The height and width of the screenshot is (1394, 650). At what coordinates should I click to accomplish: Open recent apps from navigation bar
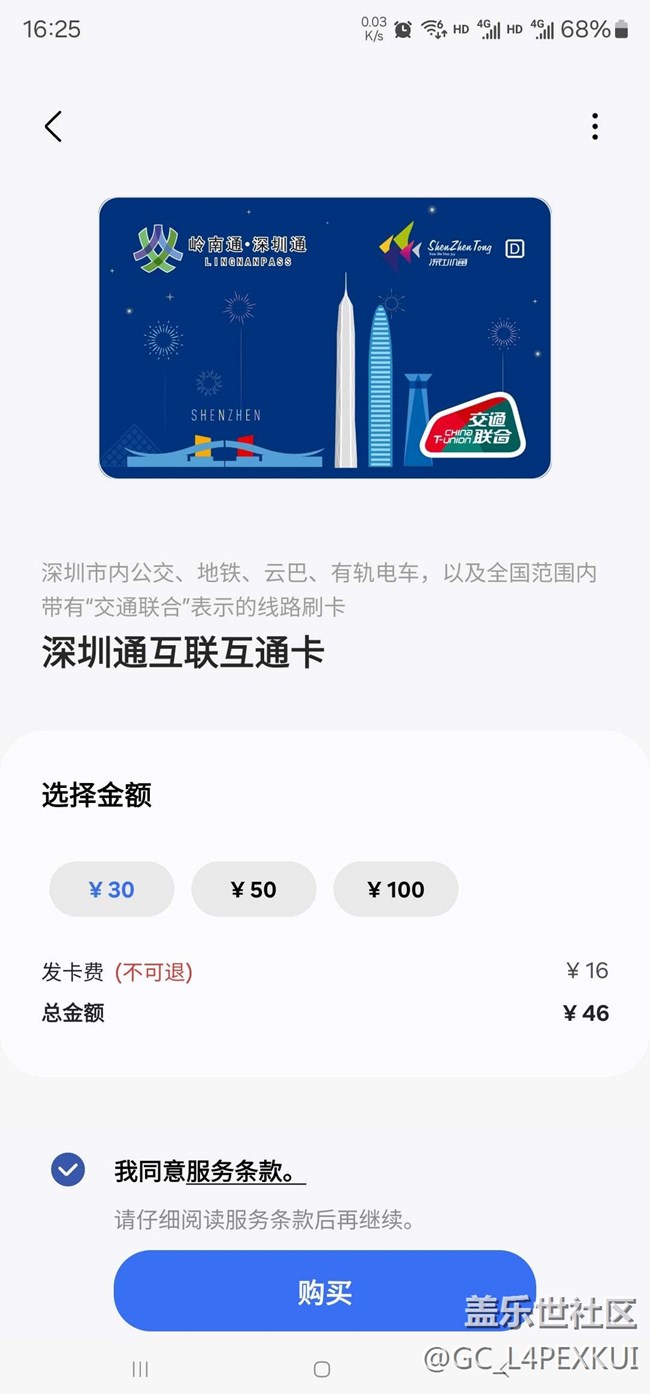140,1369
